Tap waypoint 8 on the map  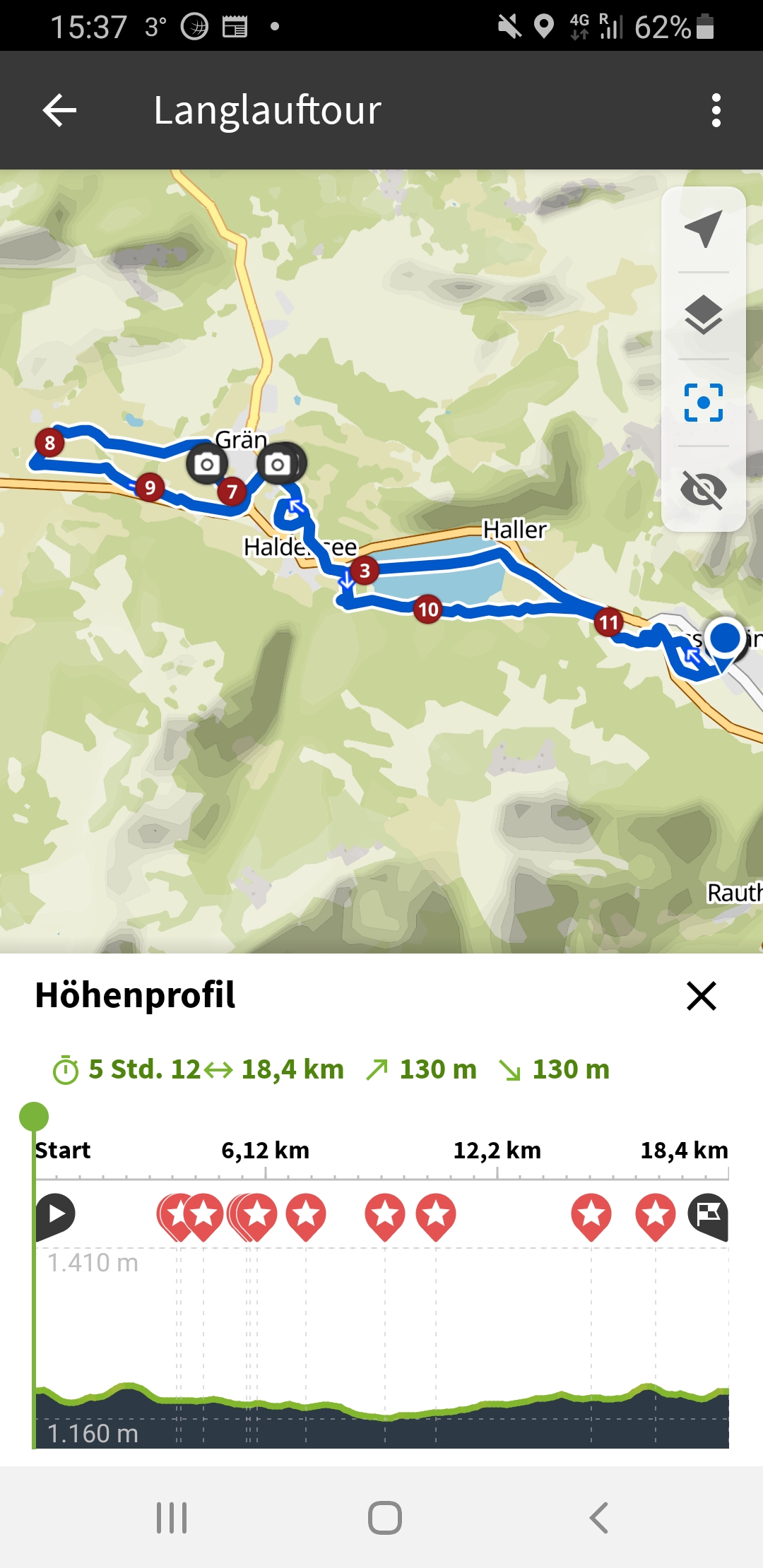pos(49,443)
